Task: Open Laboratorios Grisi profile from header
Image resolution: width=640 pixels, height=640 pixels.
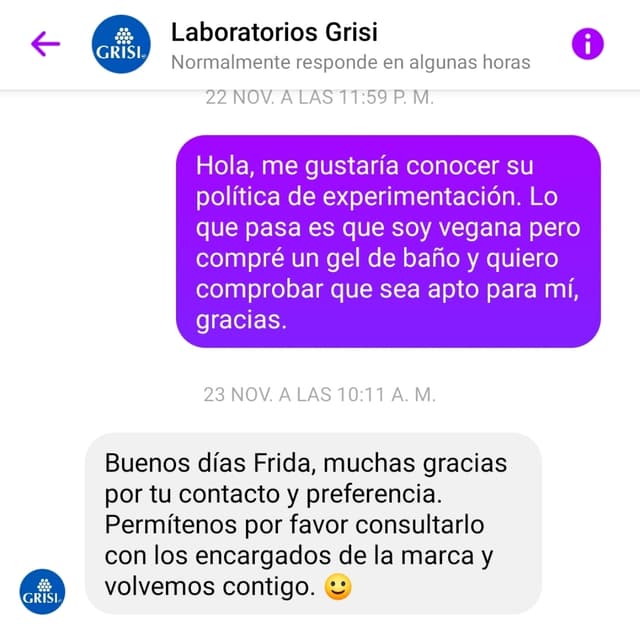Action: (x=274, y=33)
